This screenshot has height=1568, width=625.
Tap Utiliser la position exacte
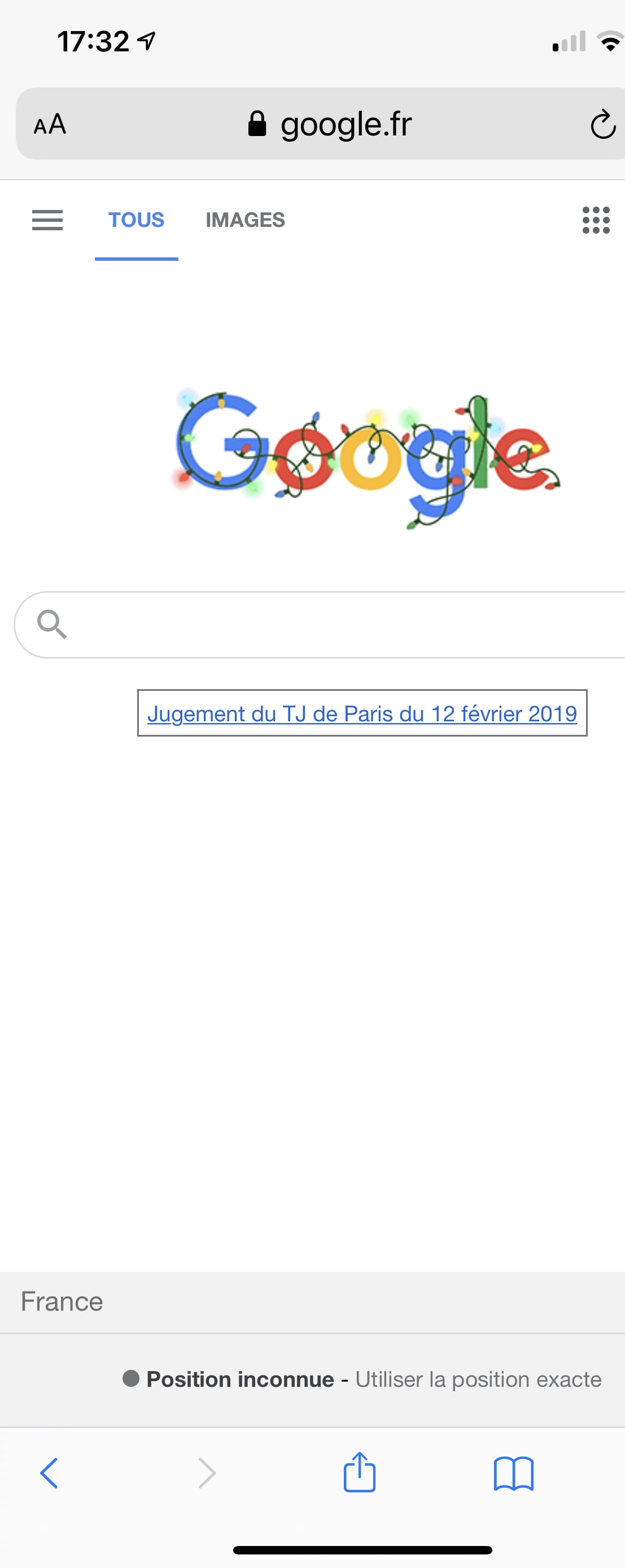click(x=478, y=1379)
